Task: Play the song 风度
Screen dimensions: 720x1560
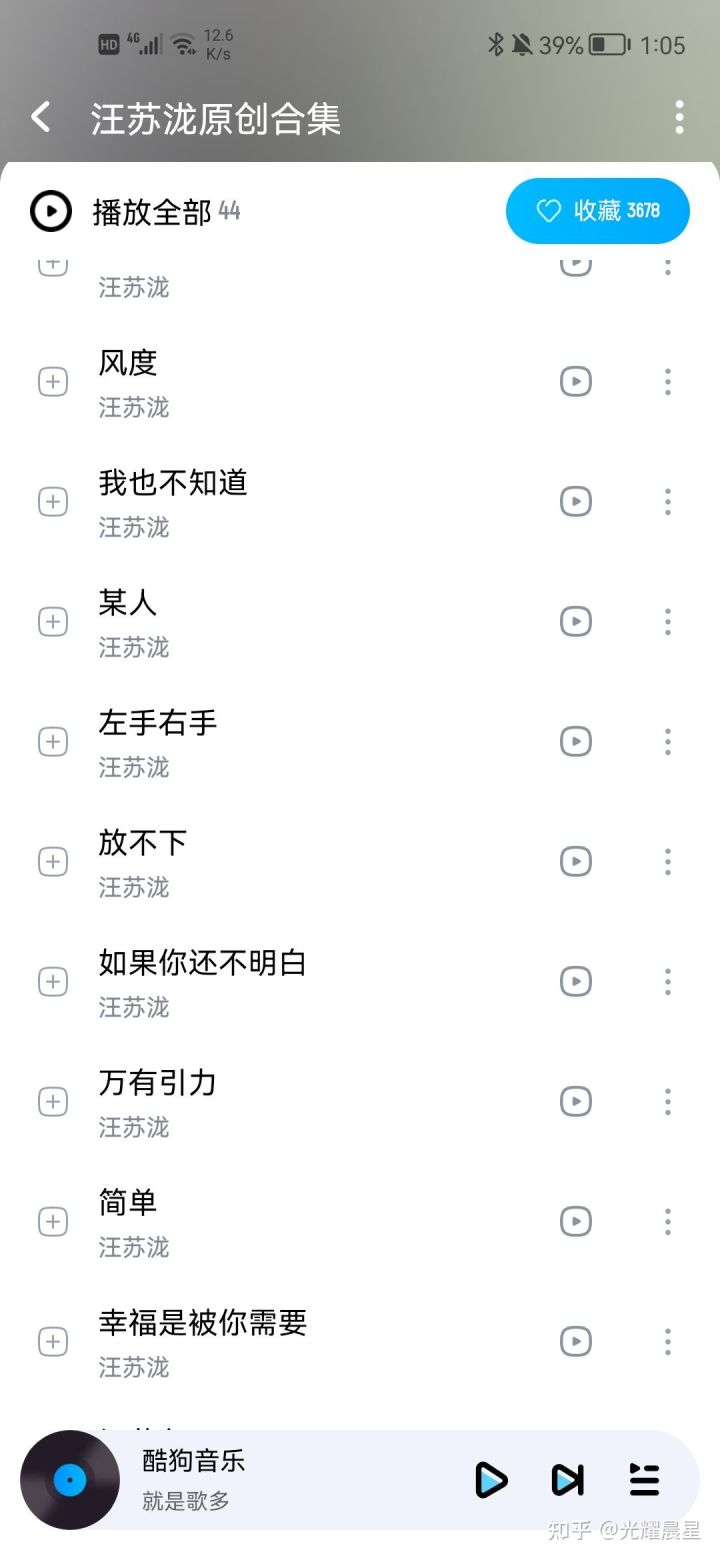Action: (x=128, y=362)
